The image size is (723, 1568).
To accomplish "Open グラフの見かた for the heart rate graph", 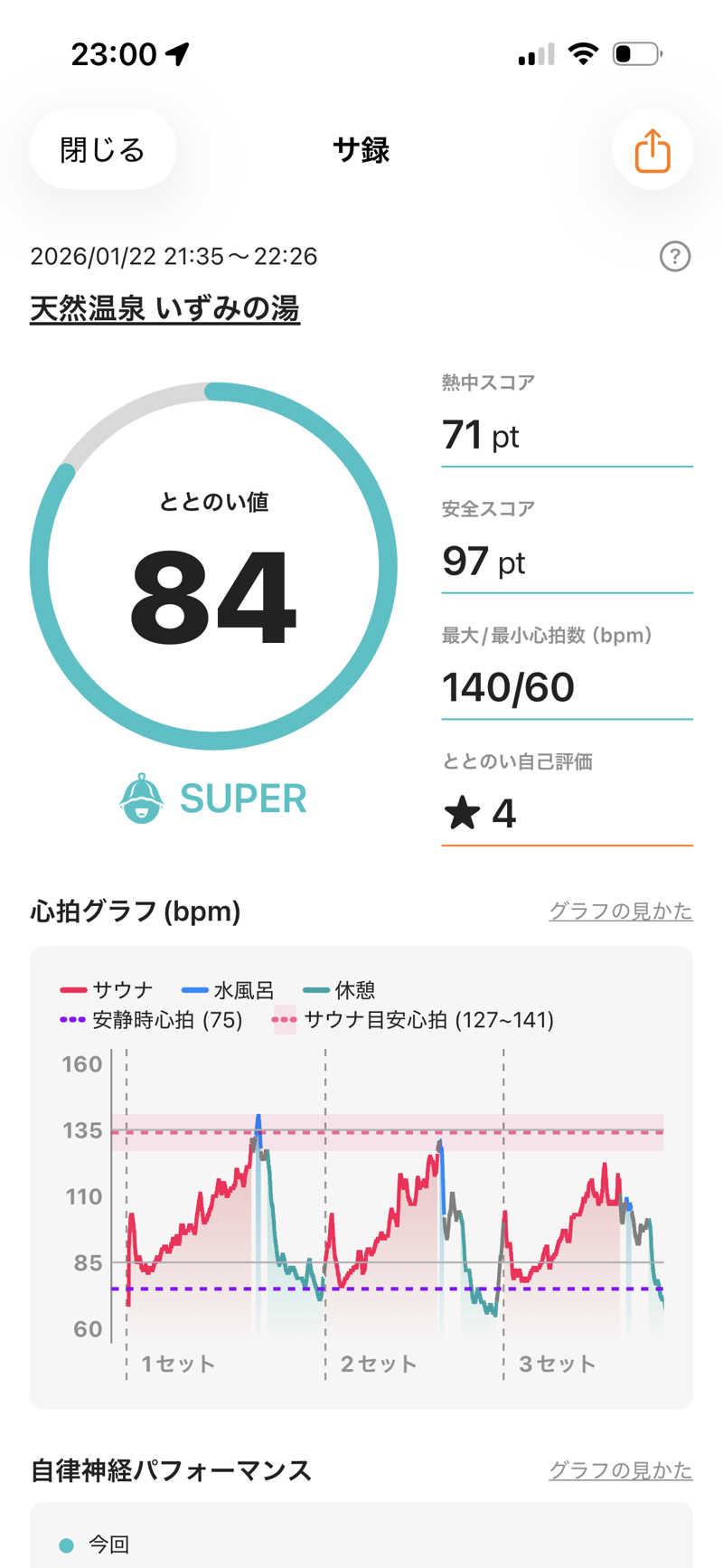I will (620, 911).
